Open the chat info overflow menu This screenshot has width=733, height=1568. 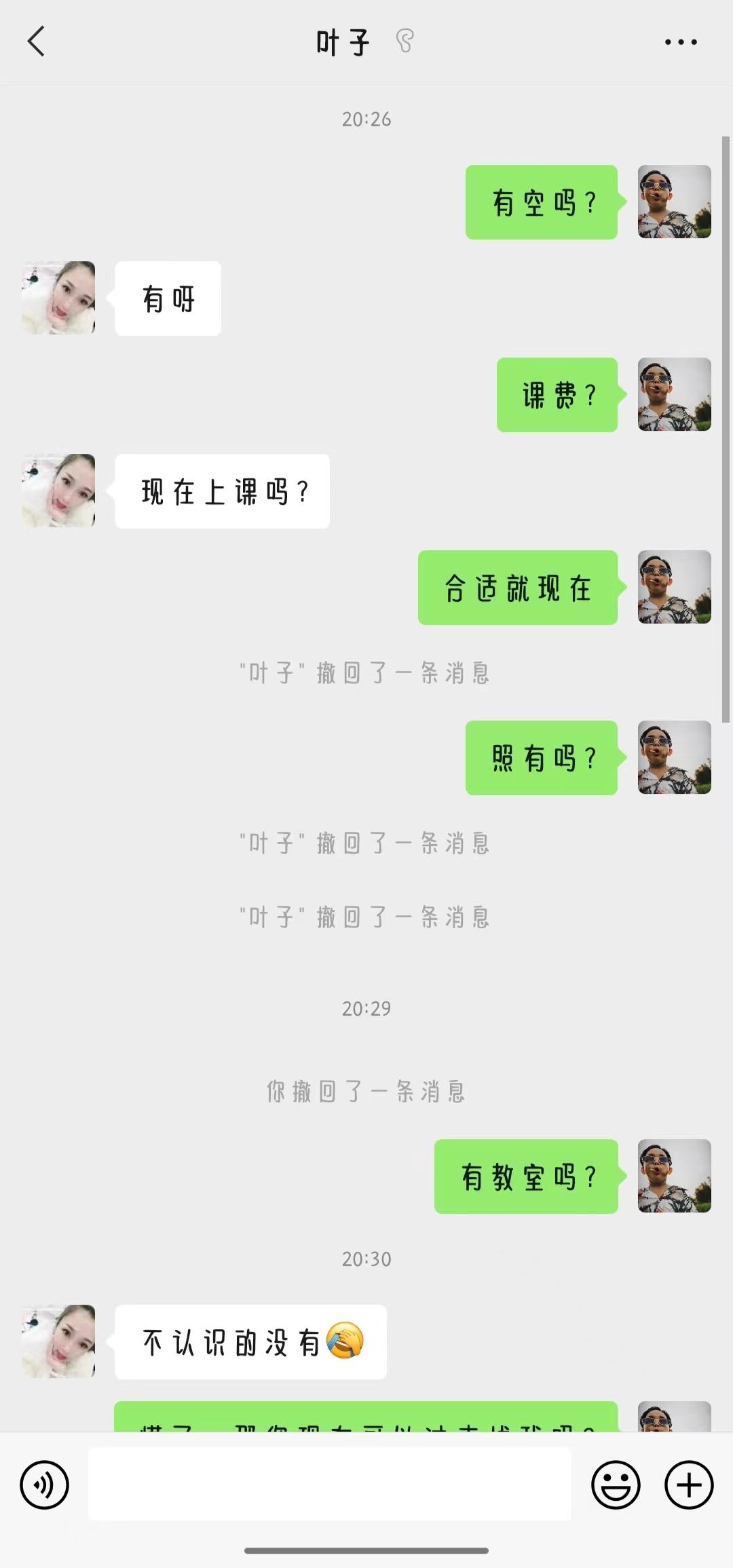(680, 42)
